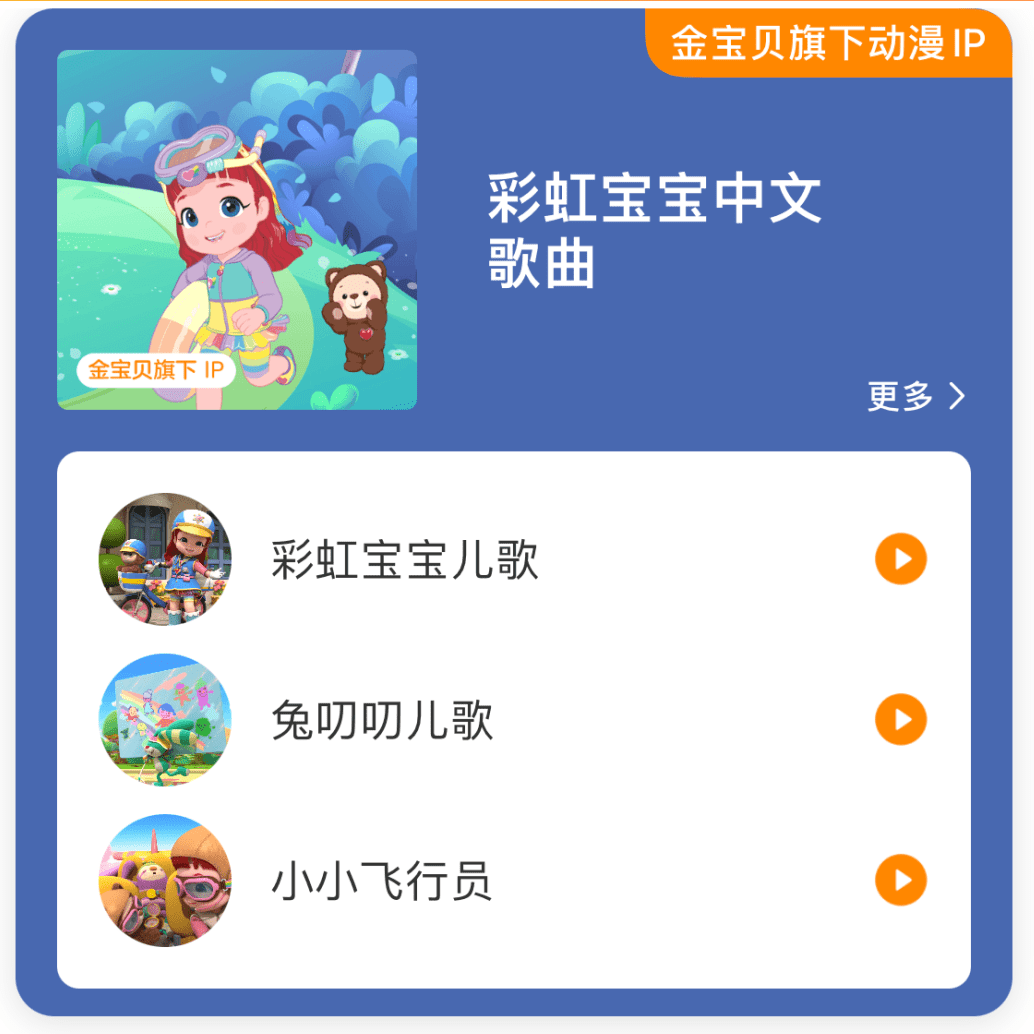Viewport: 1034px width, 1034px height.
Task: Play 小小飞行员
Action: [x=901, y=881]
